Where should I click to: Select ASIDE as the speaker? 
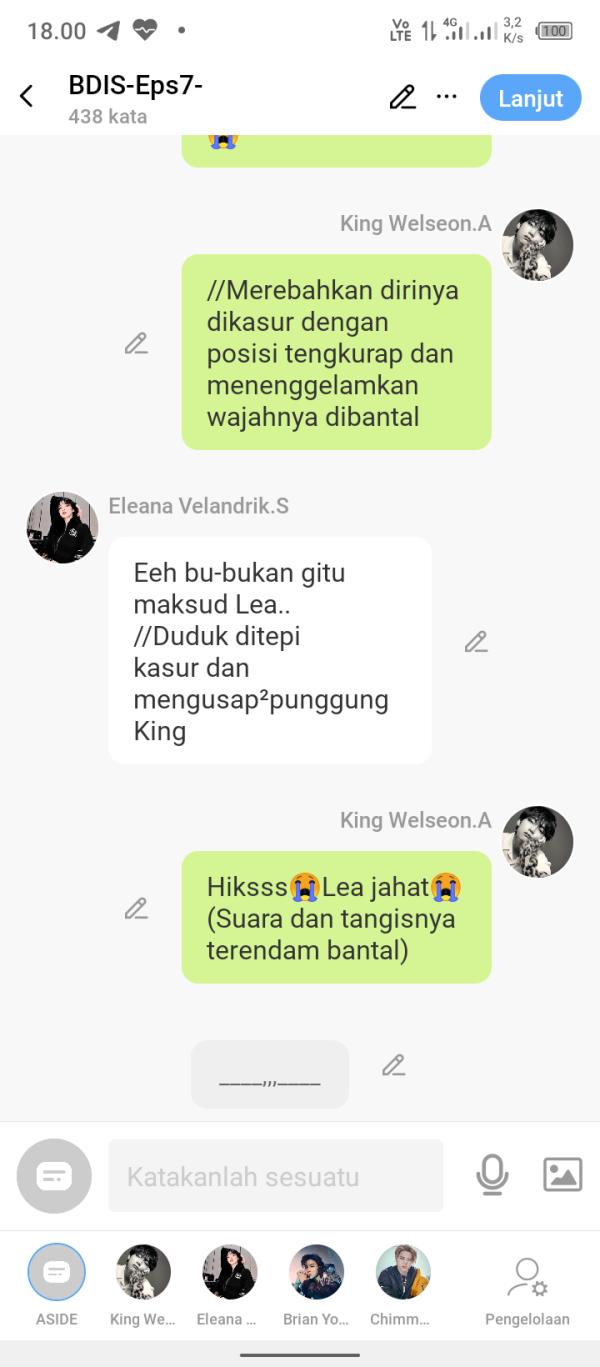point(56,1272)
